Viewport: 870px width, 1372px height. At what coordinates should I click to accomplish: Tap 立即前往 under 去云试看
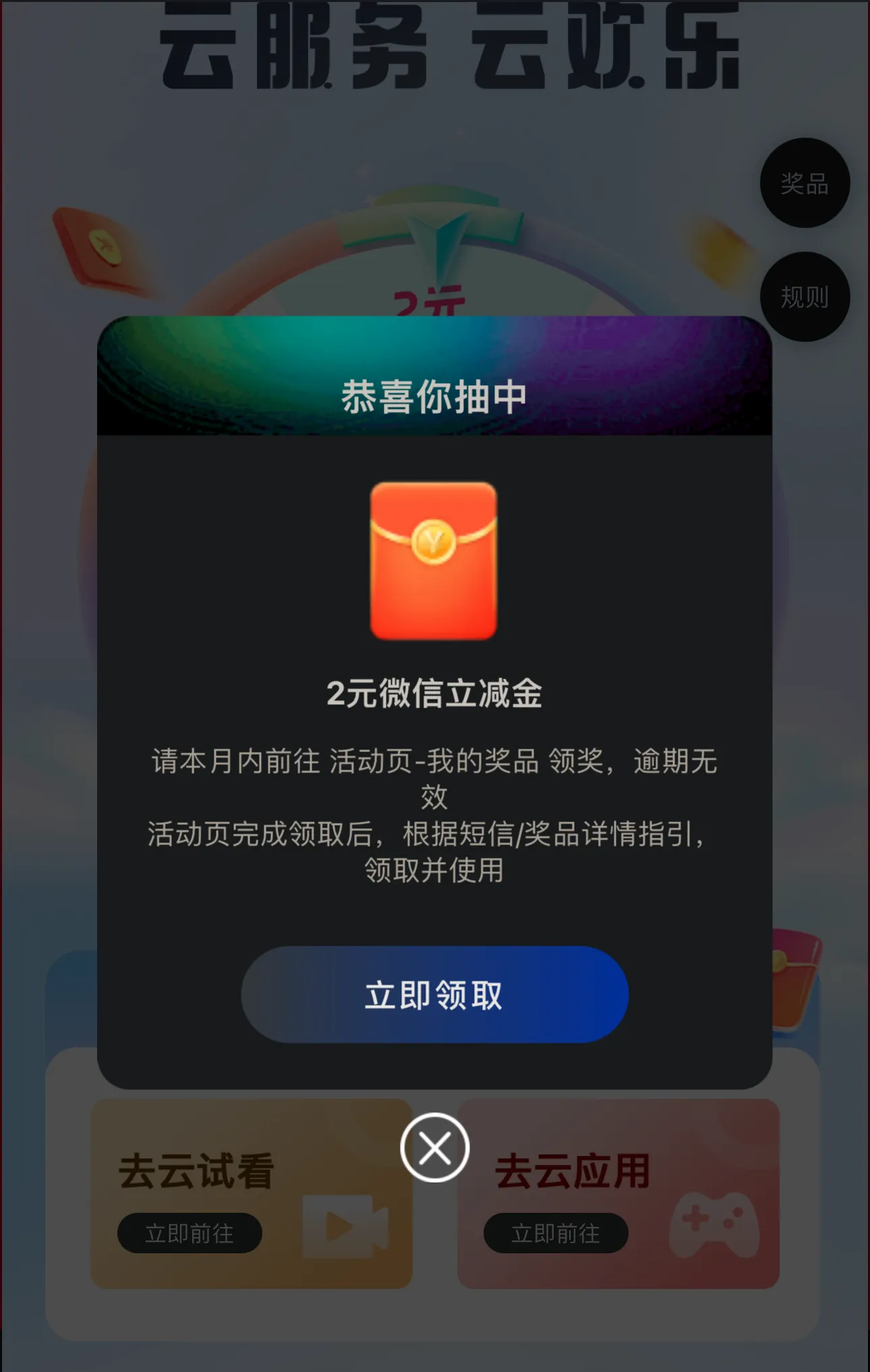(x=190, y=1234)
